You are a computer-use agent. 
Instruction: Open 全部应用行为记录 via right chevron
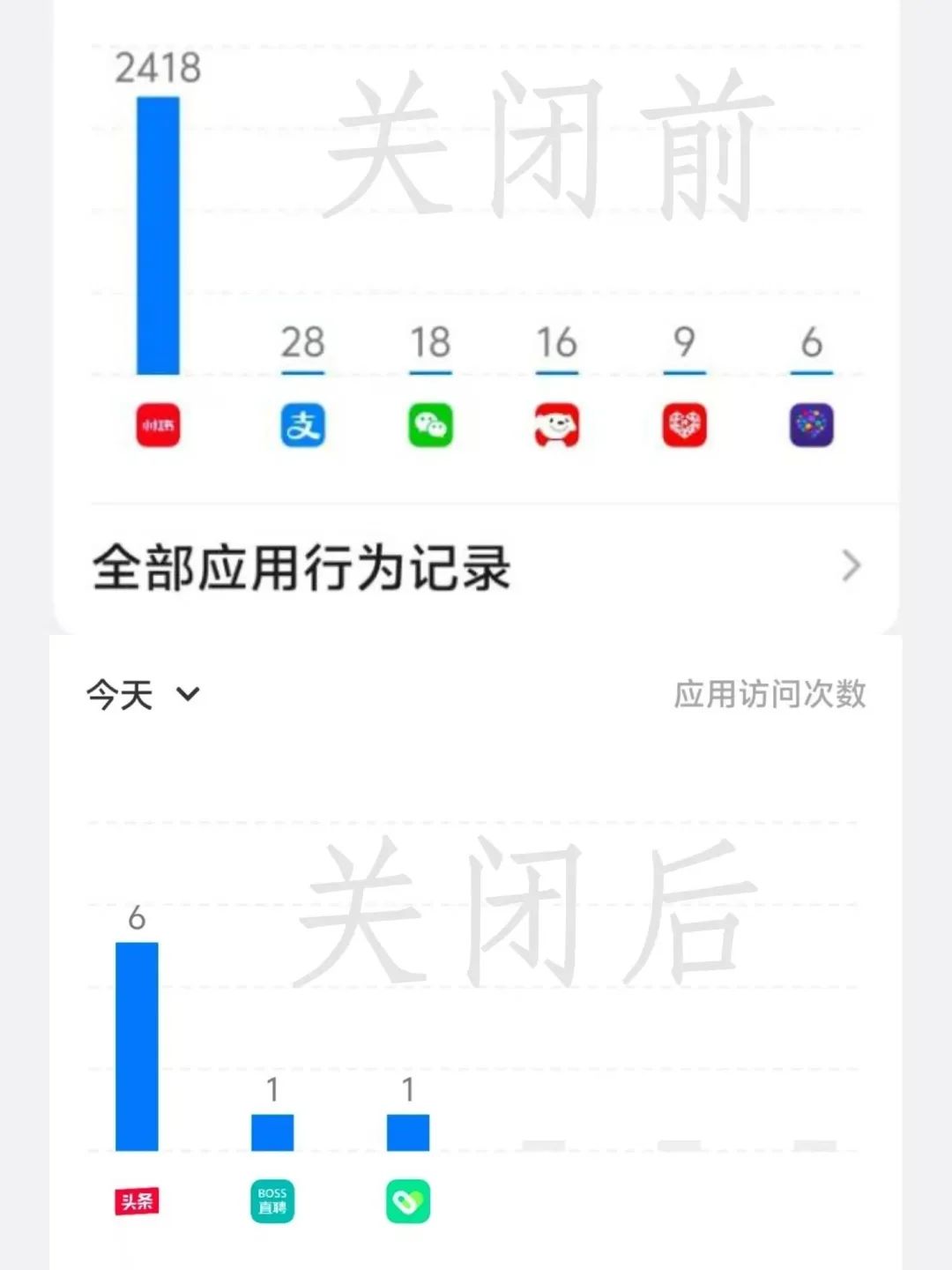849,565
